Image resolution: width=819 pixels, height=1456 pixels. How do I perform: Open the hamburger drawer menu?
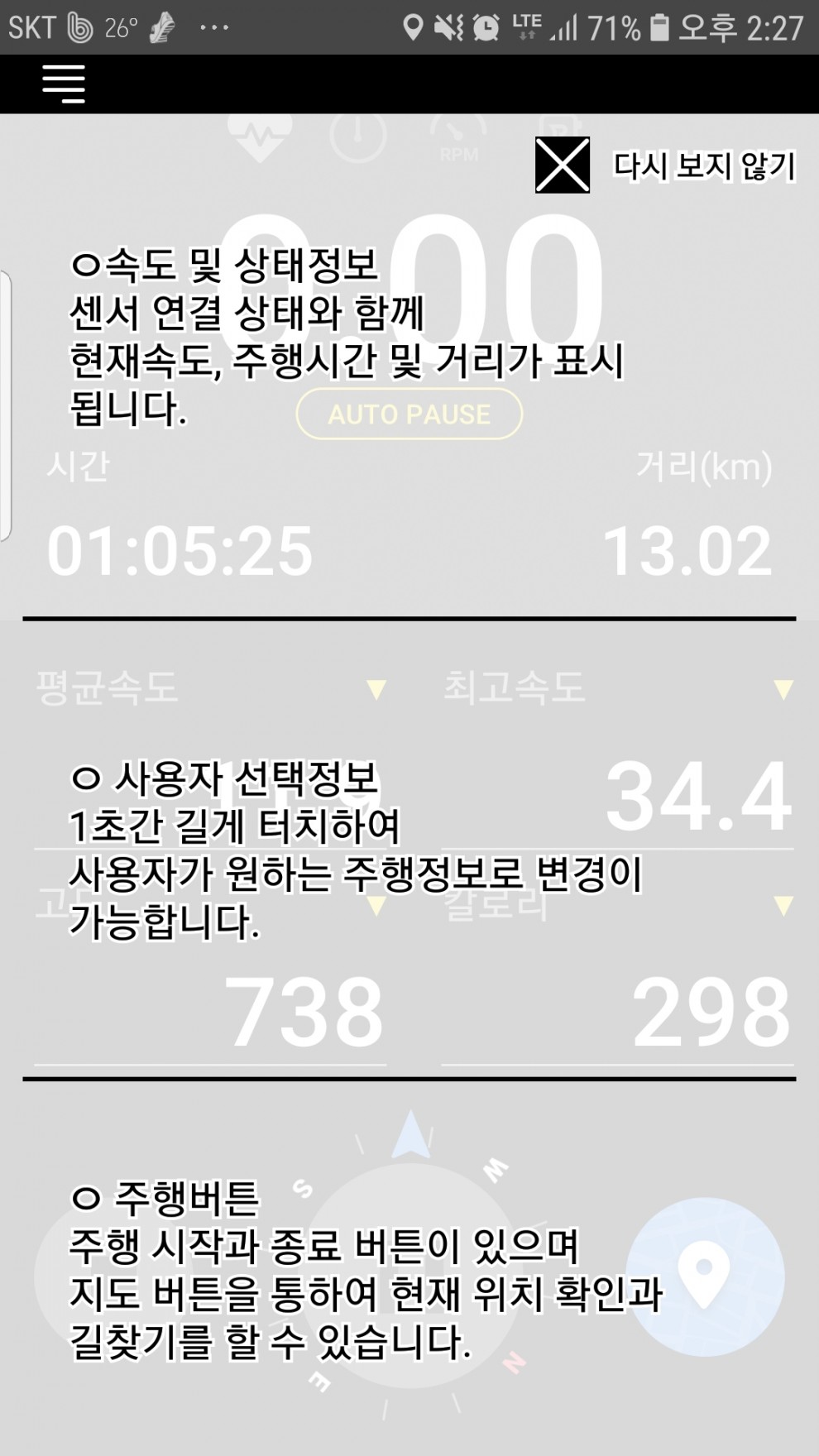[64, 84]
